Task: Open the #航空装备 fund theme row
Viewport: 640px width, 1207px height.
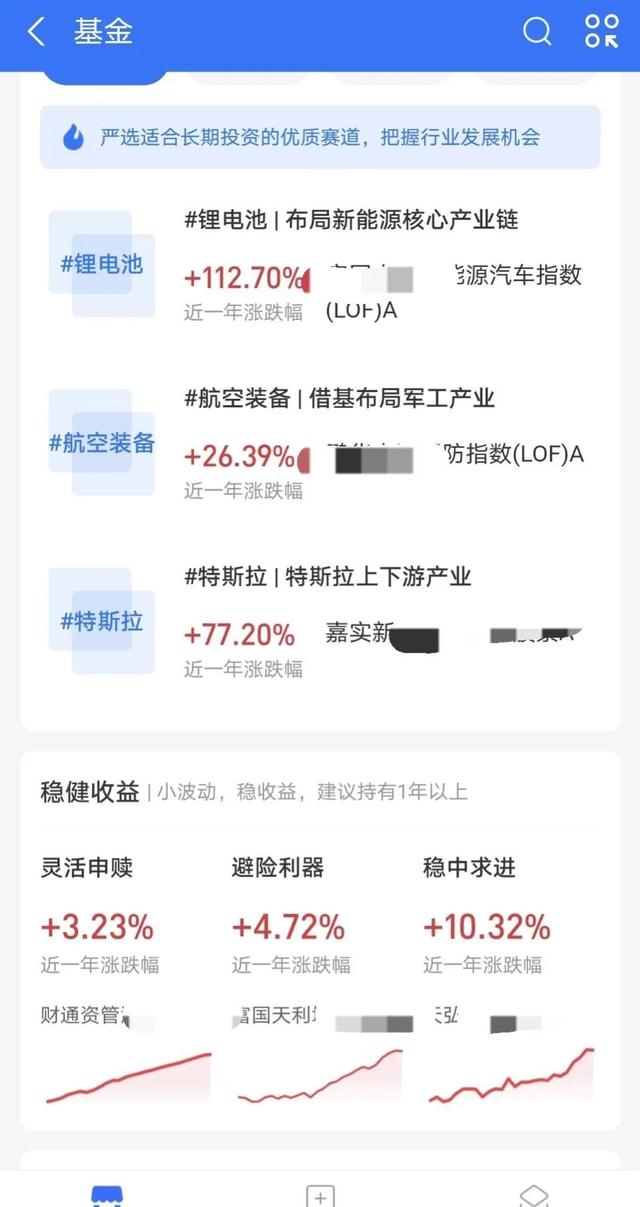Action: [320, 443]
